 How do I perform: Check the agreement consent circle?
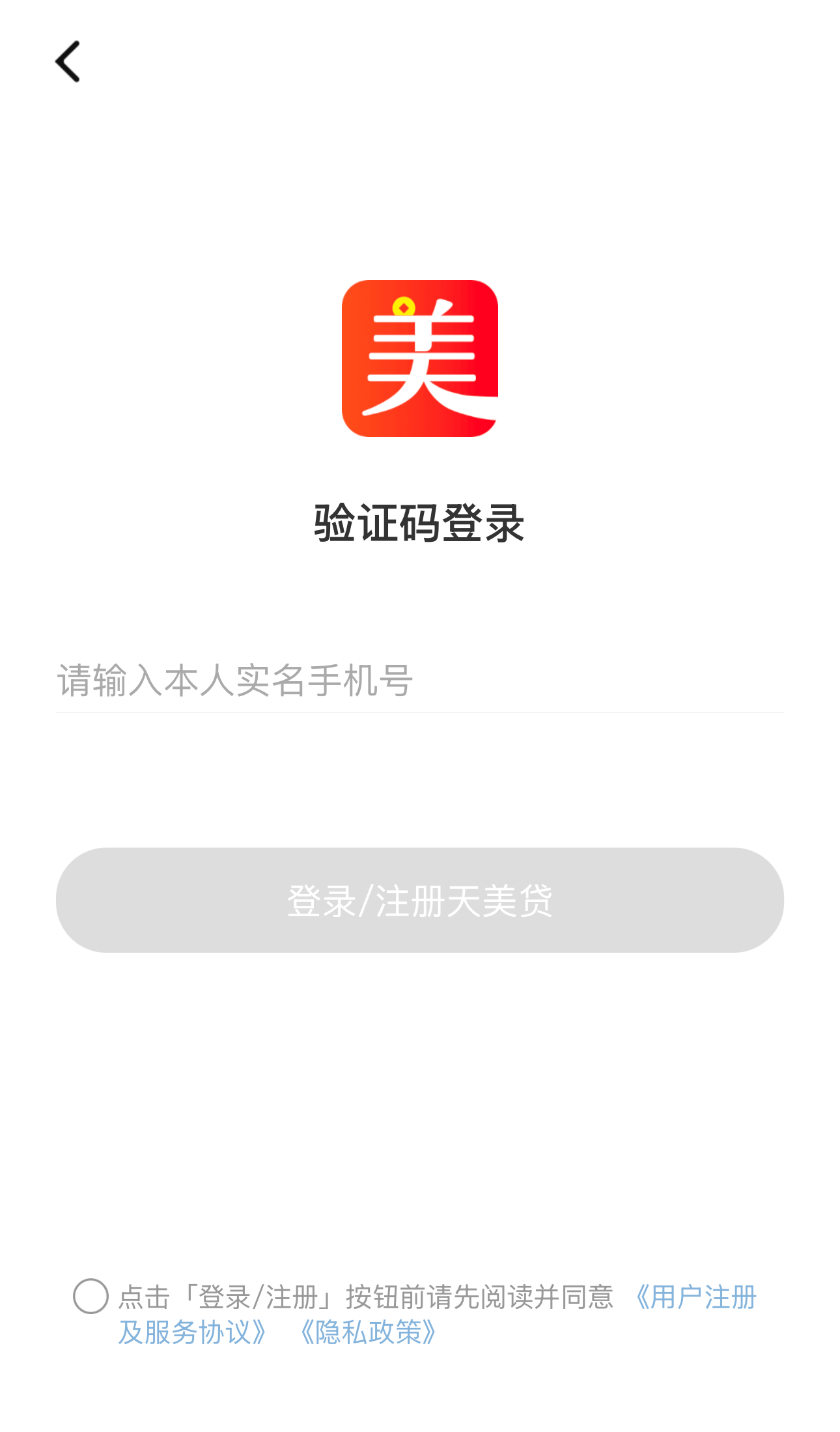pos(91,1296)
